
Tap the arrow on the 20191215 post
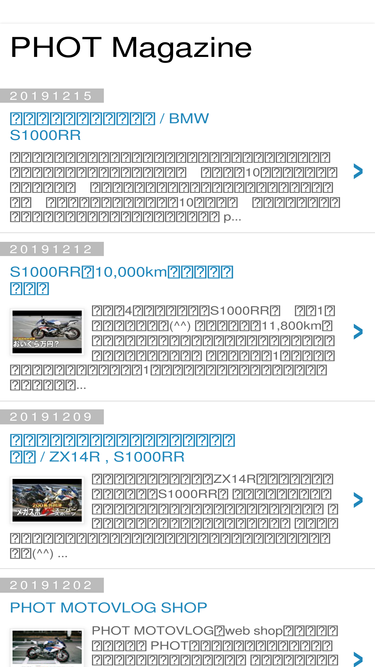tap(358, 171)
